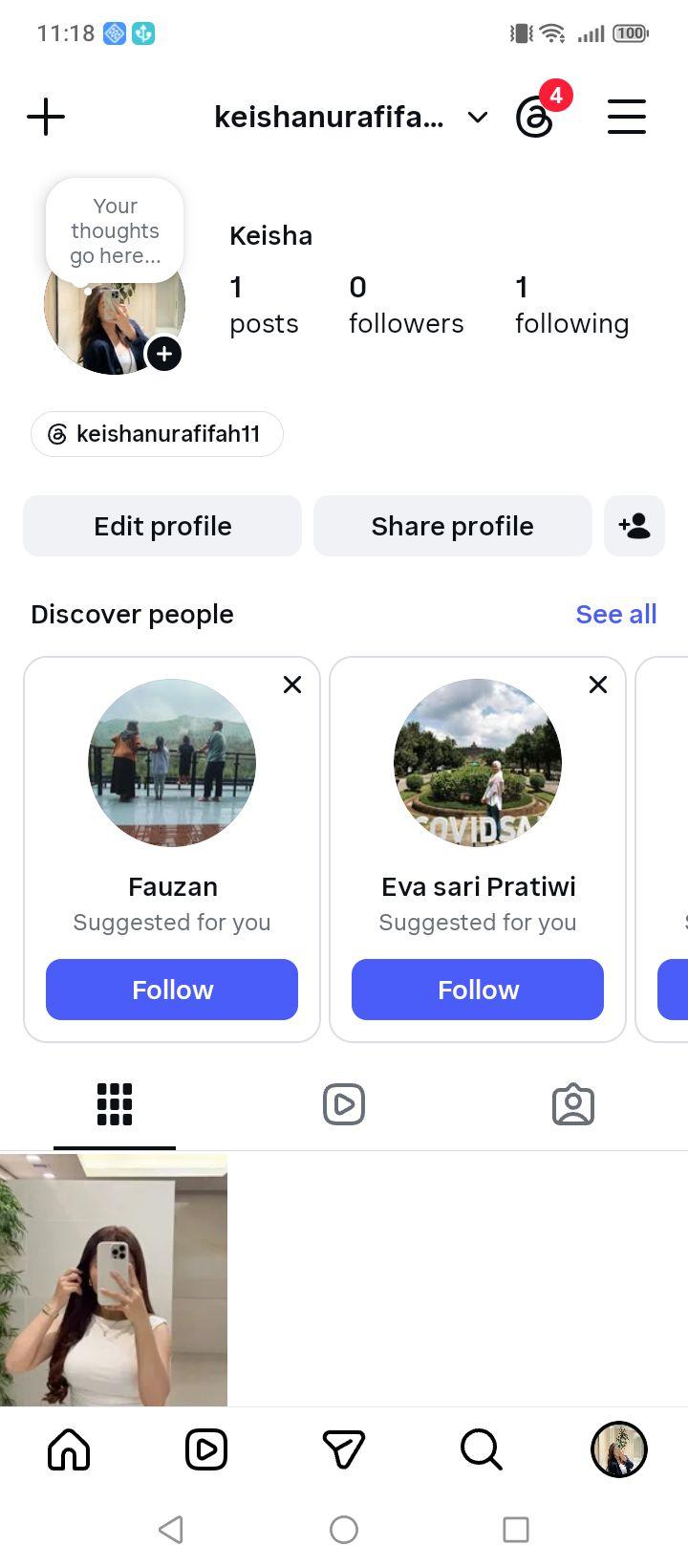The height and width of the screenshot is (1568, 688).
Task: Tap Edit profile
Action: coord(162,526)
